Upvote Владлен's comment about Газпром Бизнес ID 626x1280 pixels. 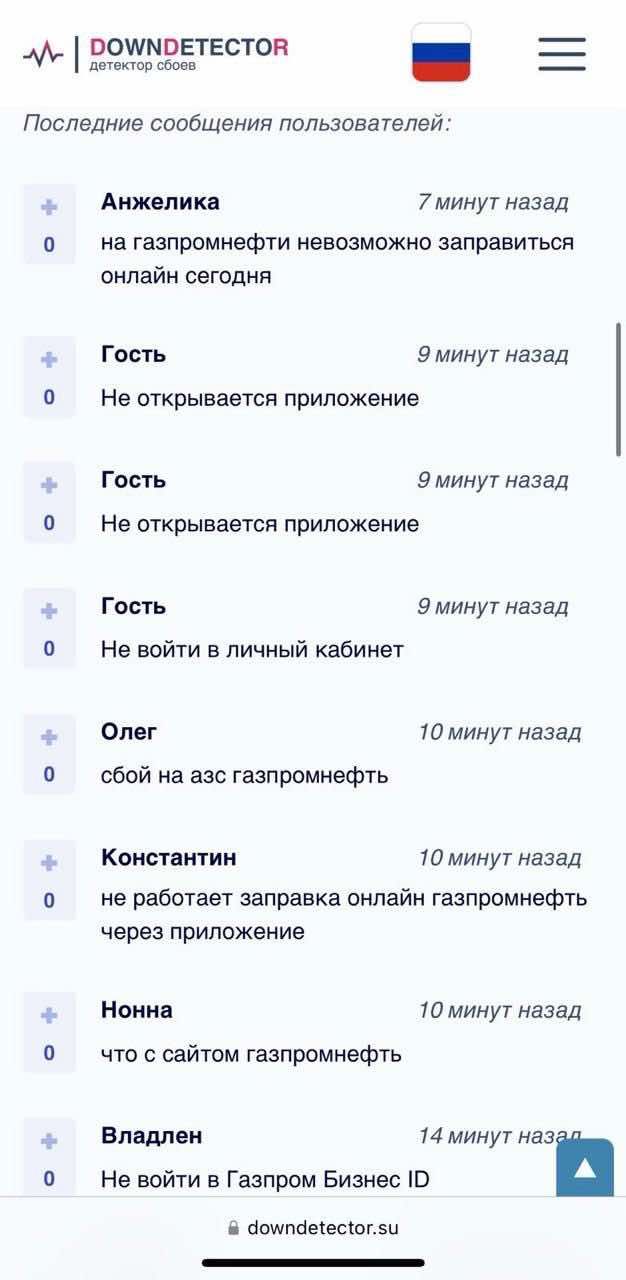pos(49,1141)
